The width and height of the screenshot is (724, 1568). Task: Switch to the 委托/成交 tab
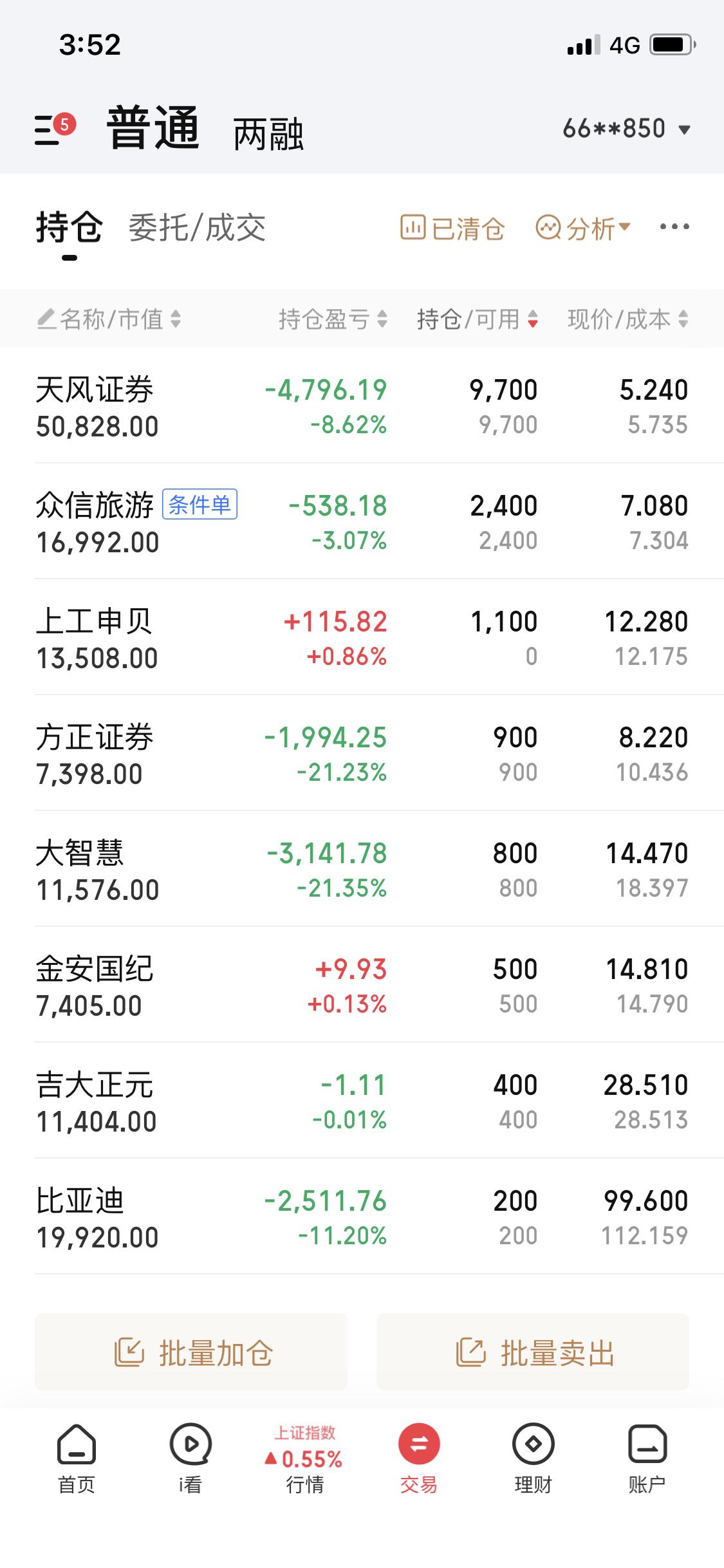click(197, 229)
